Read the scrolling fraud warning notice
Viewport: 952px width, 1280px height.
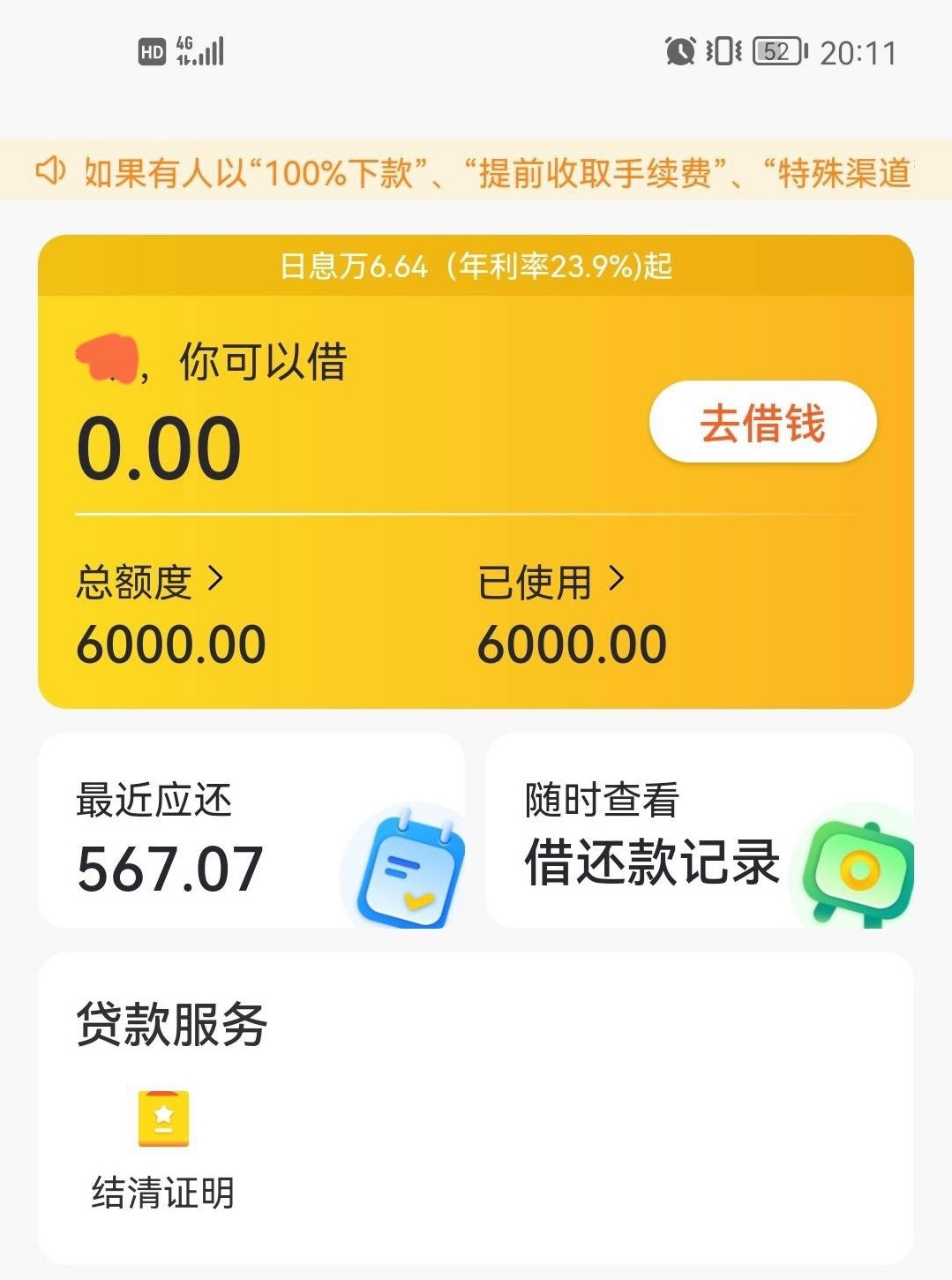(476, 171)
